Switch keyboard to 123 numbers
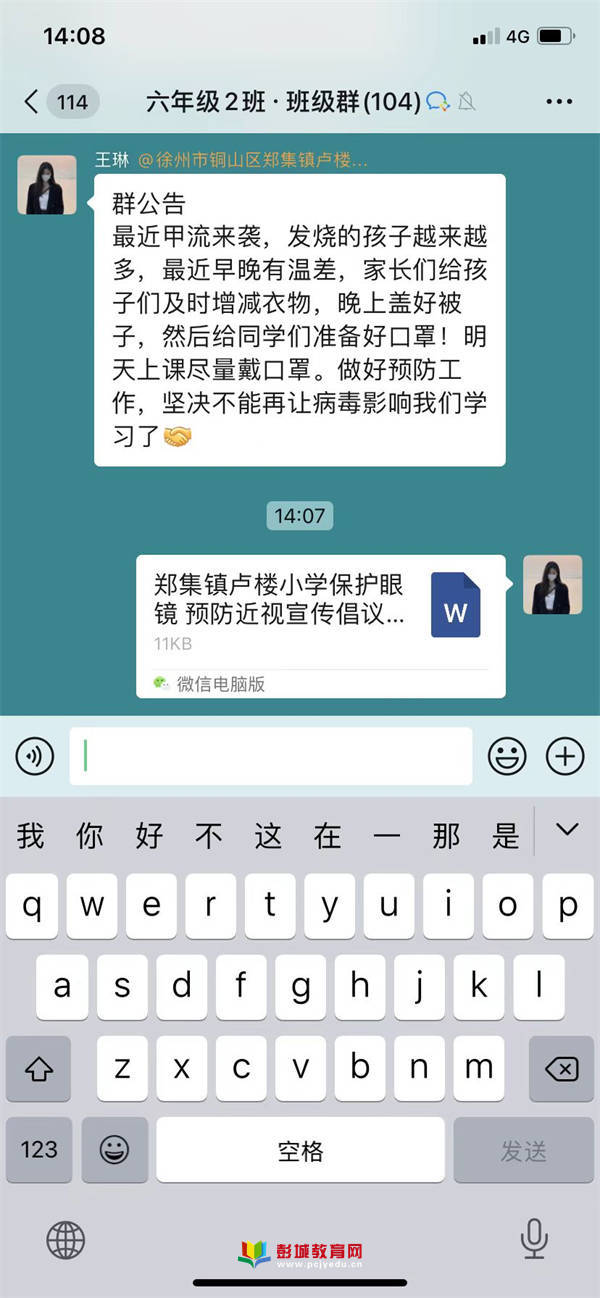The image size is (600, 1298). tap(39, 1150)
